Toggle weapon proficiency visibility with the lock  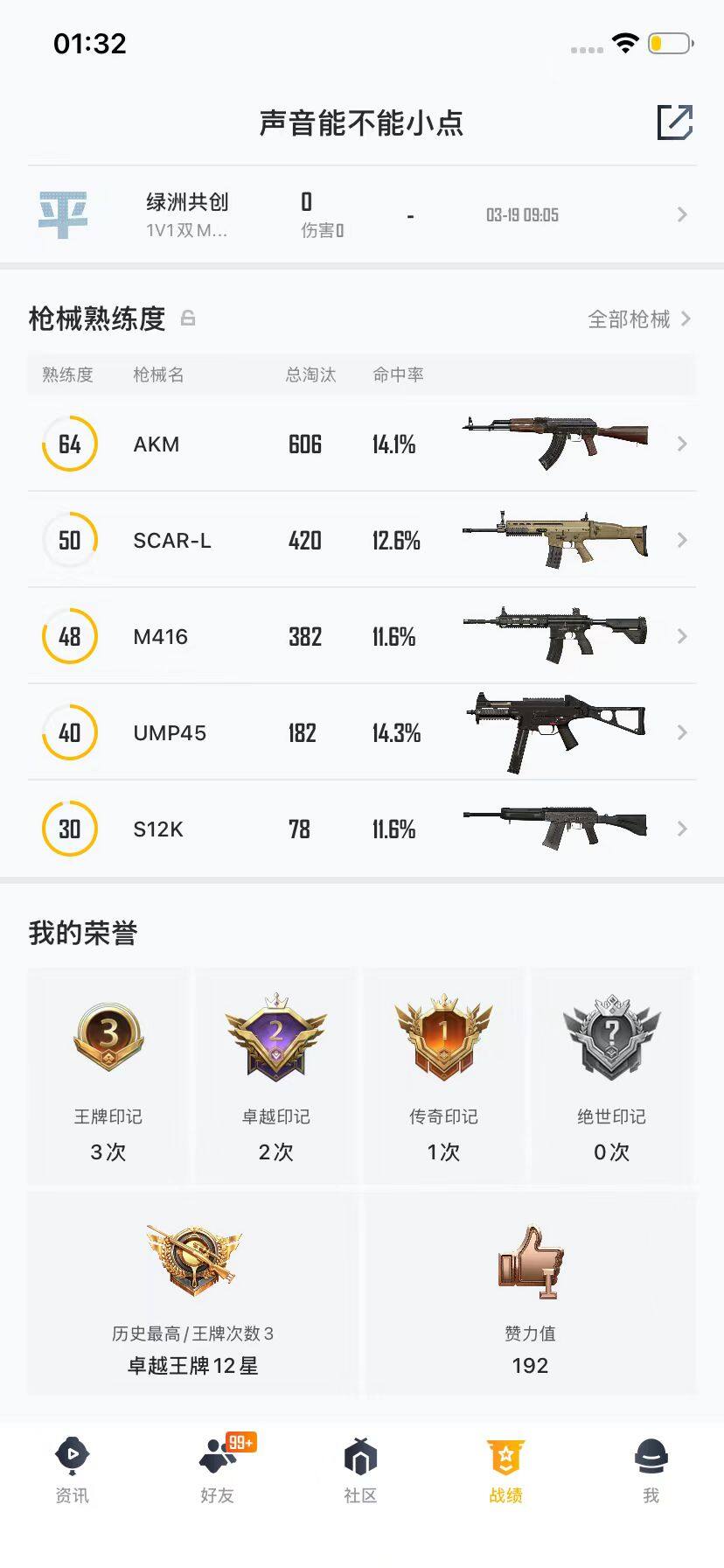[188, 318]
